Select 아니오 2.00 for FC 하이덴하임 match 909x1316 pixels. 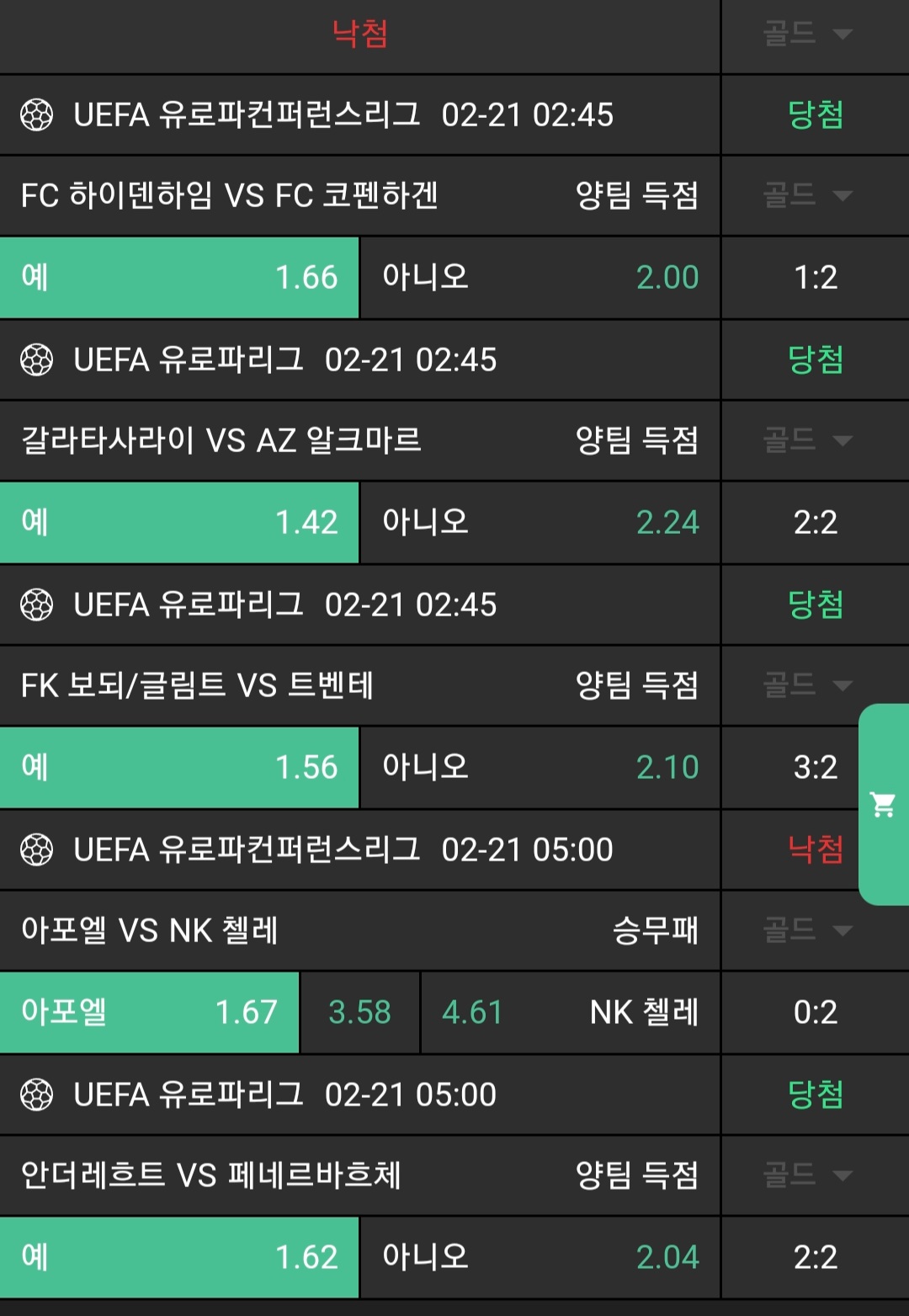pos(540,277)
